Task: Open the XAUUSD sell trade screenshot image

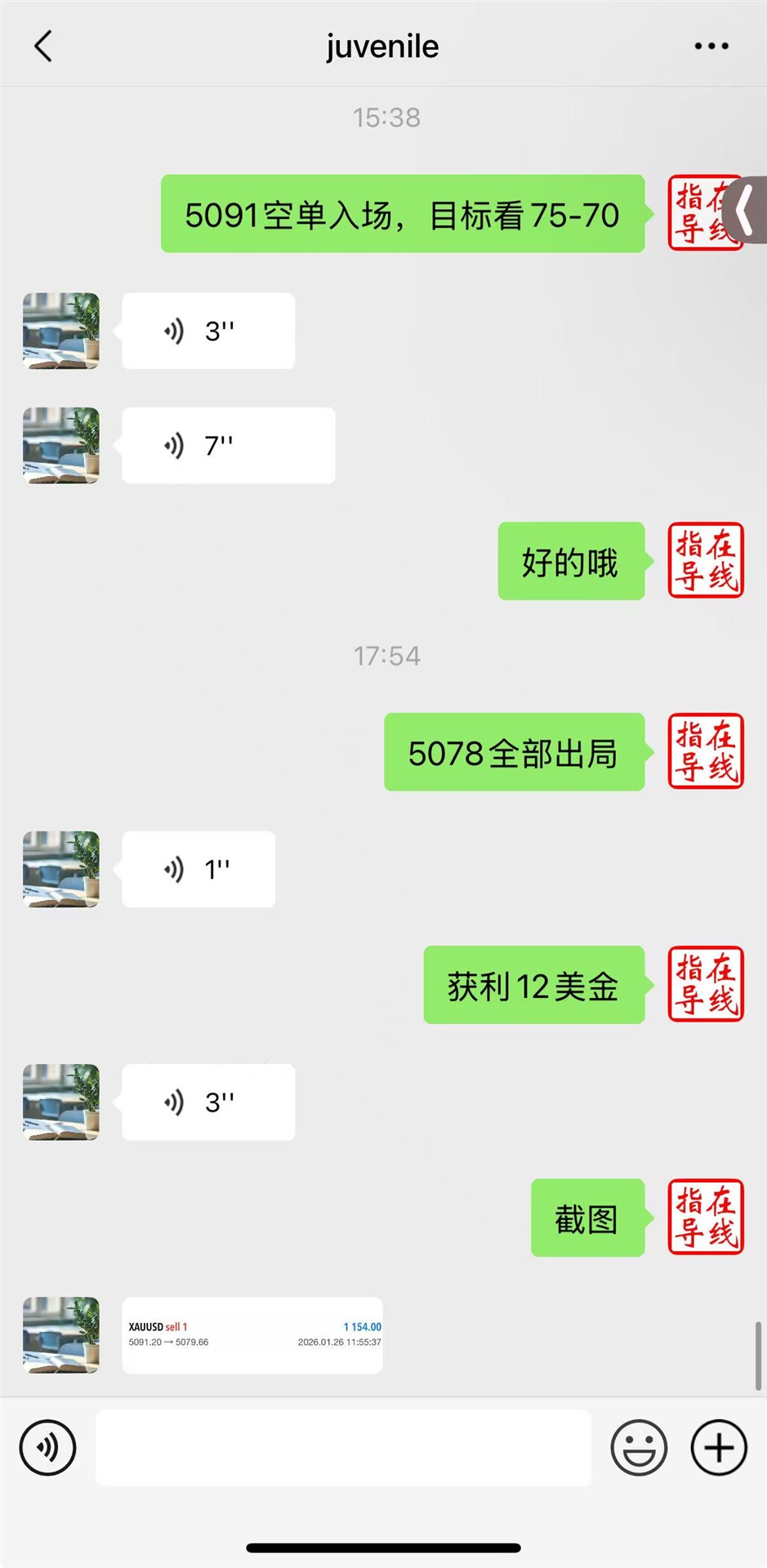Action: [252, 1335]
